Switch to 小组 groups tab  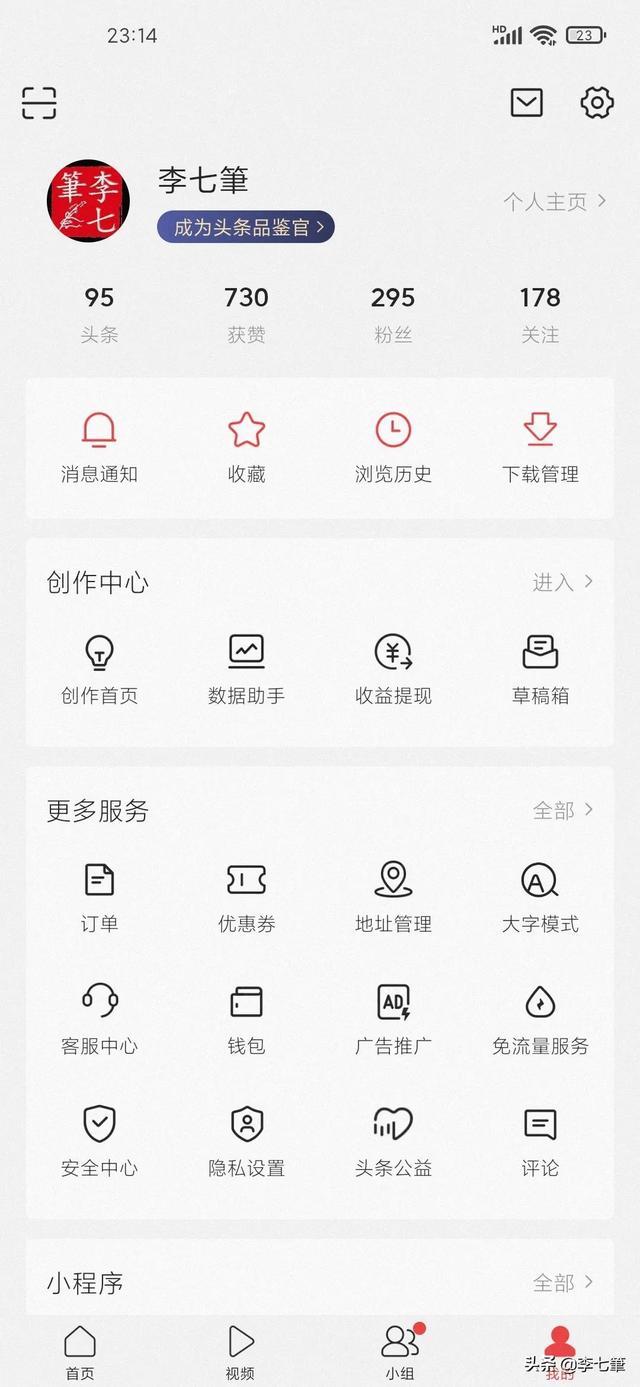(x=400, y=1353)
